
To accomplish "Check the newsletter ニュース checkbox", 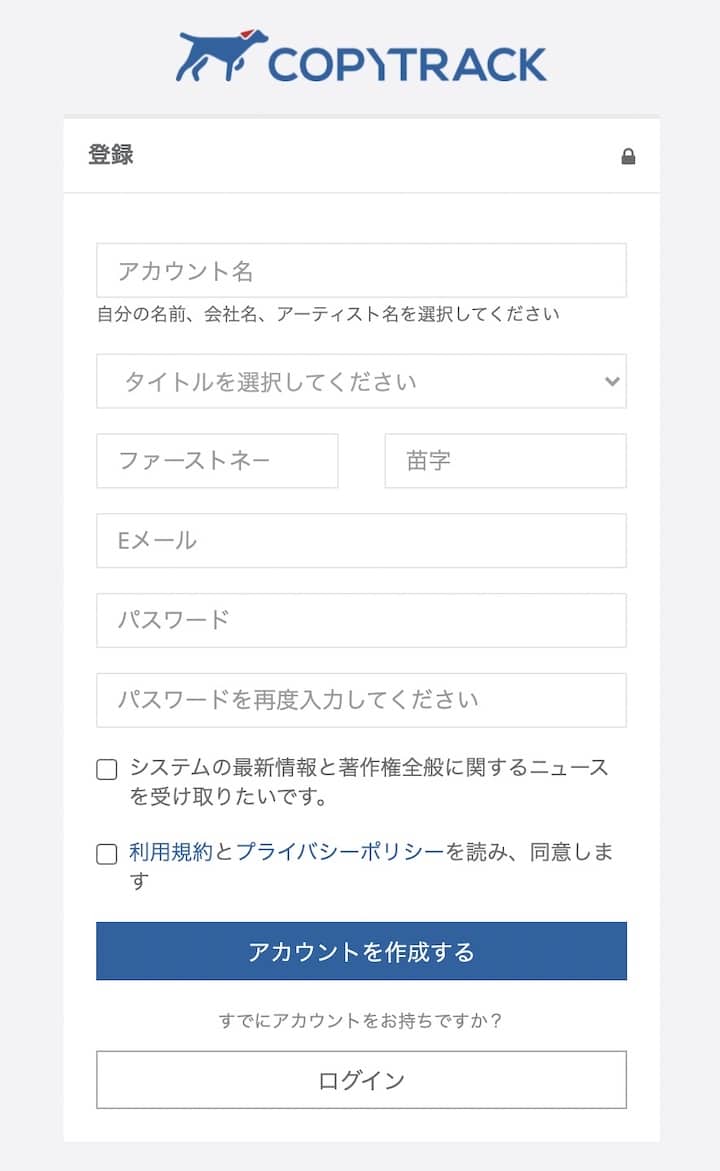I will (107, 769).
